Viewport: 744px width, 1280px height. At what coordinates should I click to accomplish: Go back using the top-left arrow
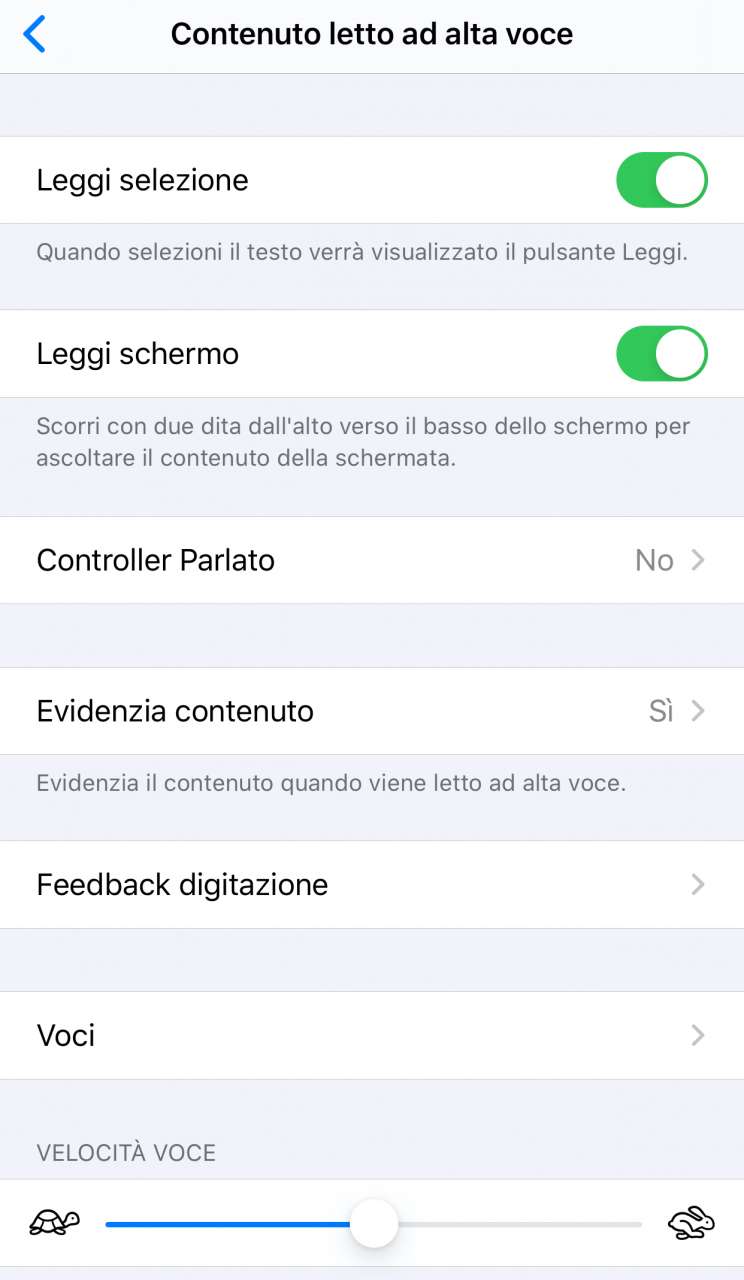coord(35,35)
